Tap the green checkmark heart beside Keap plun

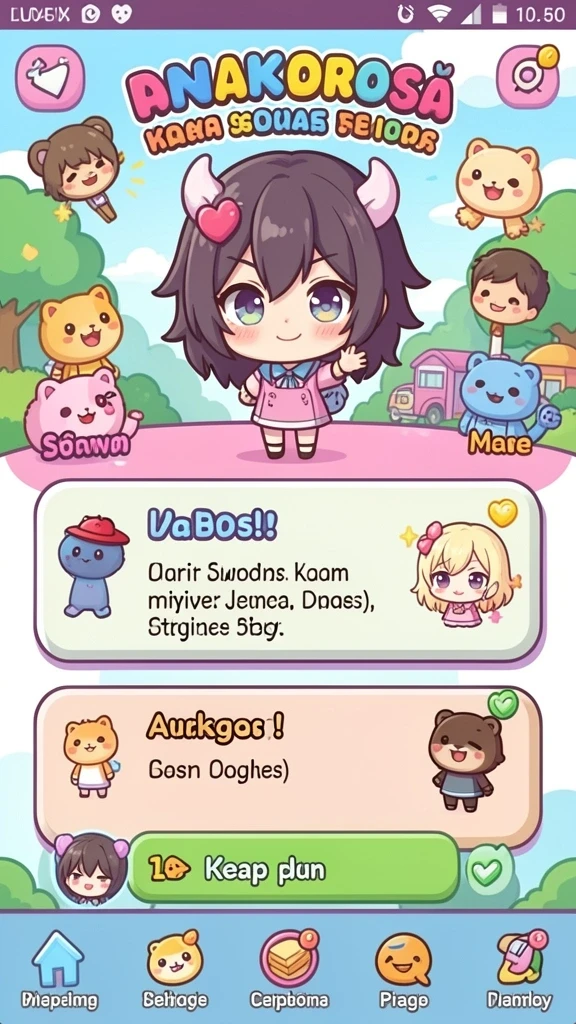click(x=489, y=869)
